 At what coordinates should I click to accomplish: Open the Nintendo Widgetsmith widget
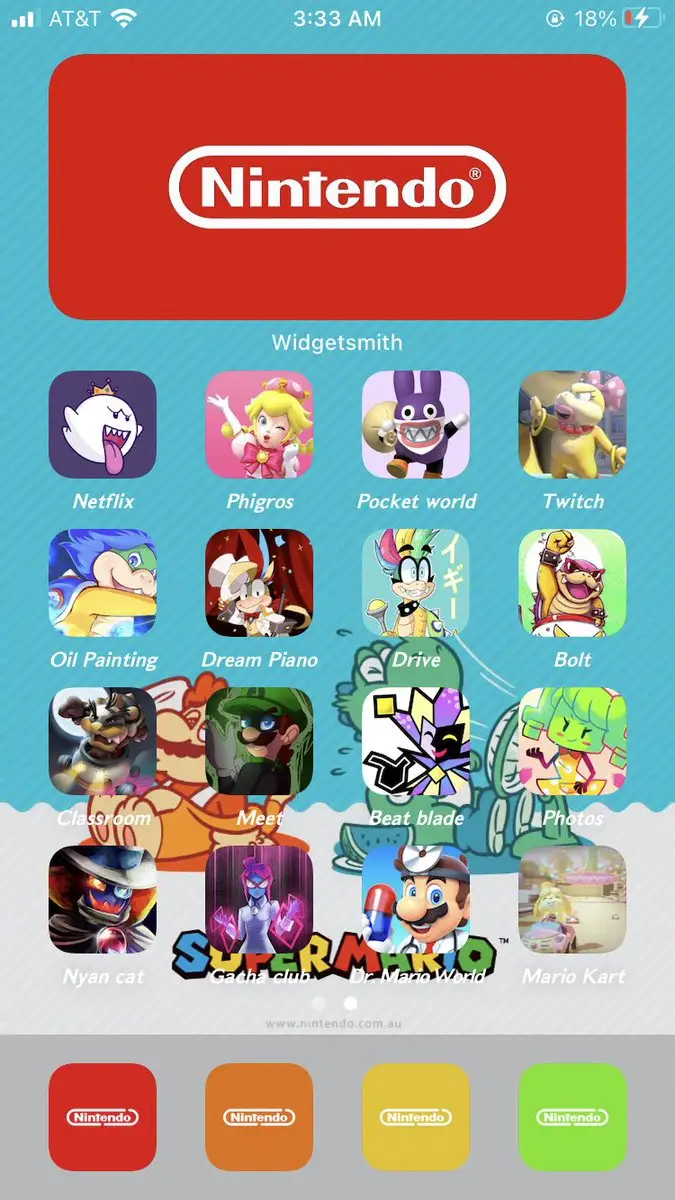337,187
